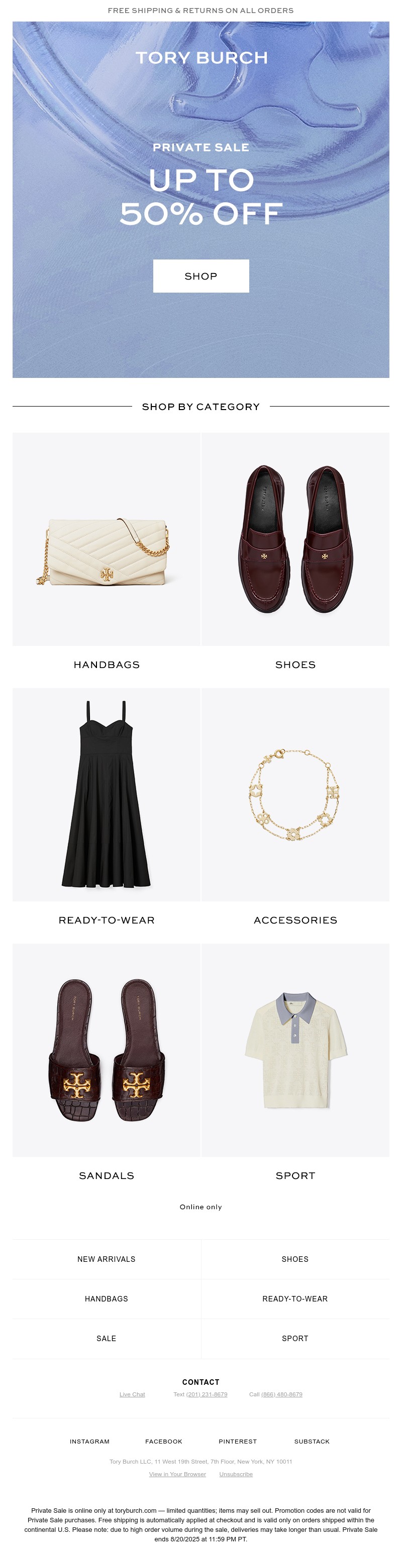Unsubscribe from these emails

(236, 1474)
